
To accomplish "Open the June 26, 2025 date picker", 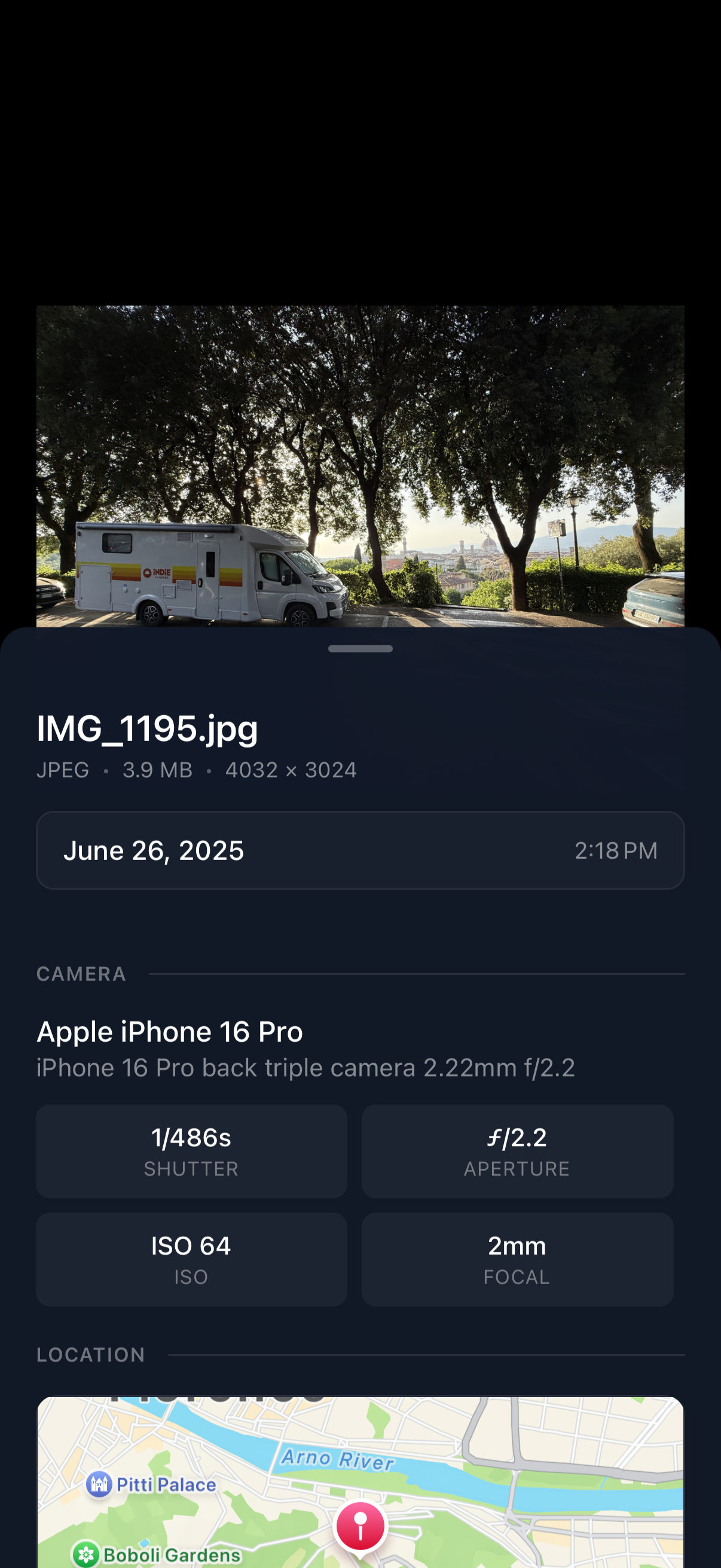I will 154,850.
